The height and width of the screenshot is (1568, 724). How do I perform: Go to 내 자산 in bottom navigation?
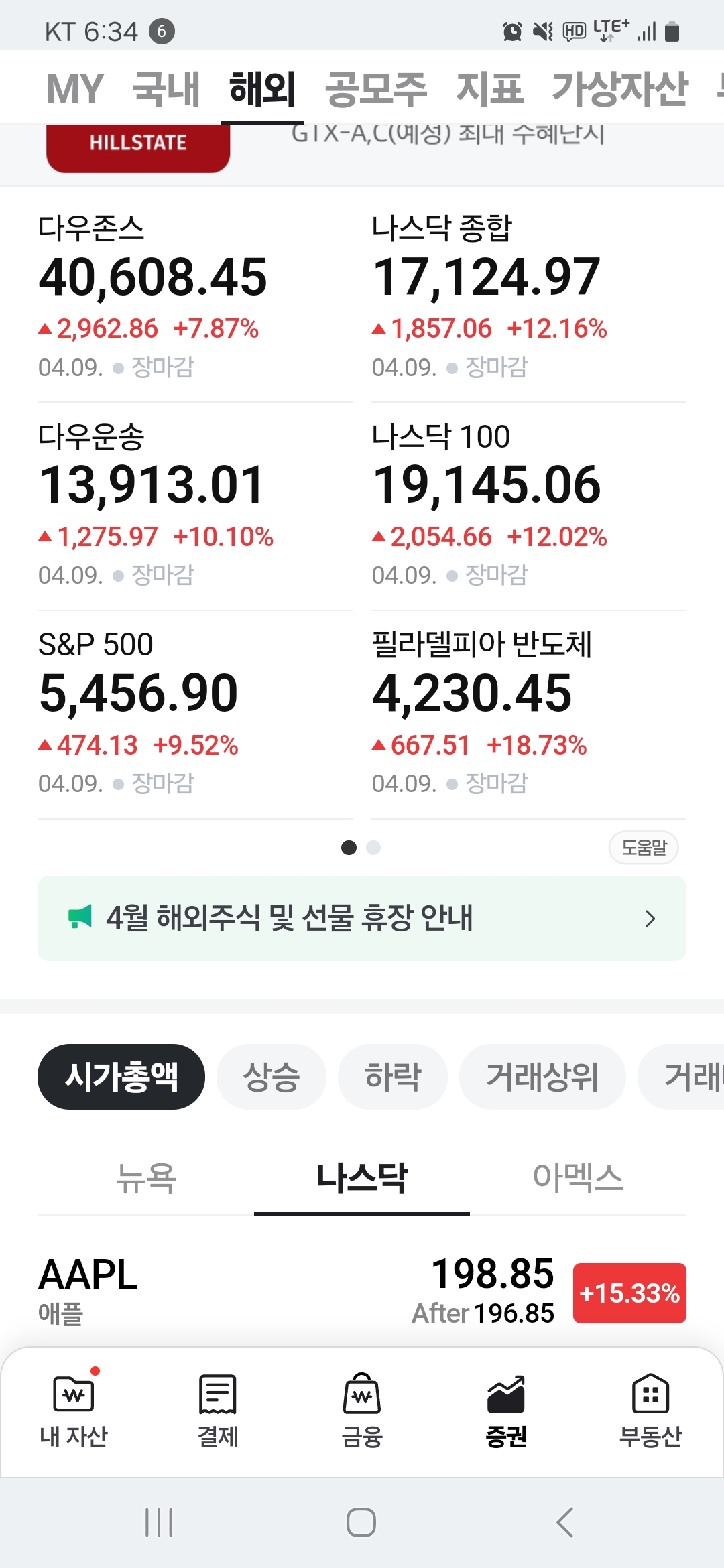[x=74, y=1409]
